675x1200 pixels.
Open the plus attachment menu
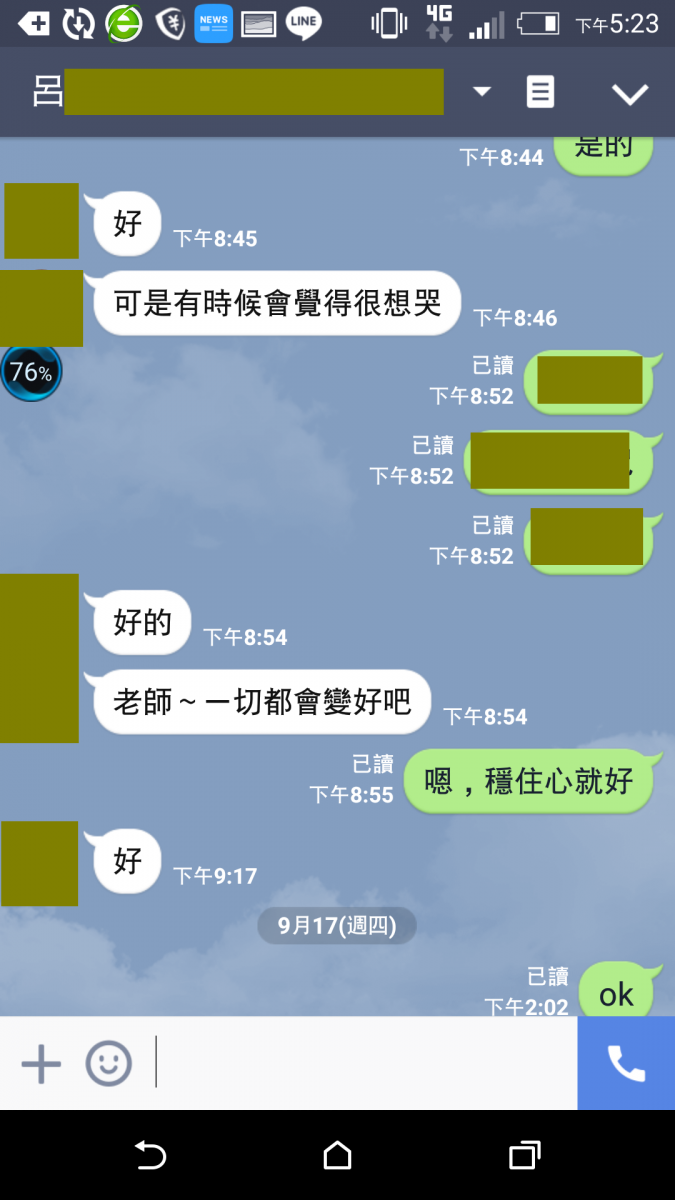41,1064
